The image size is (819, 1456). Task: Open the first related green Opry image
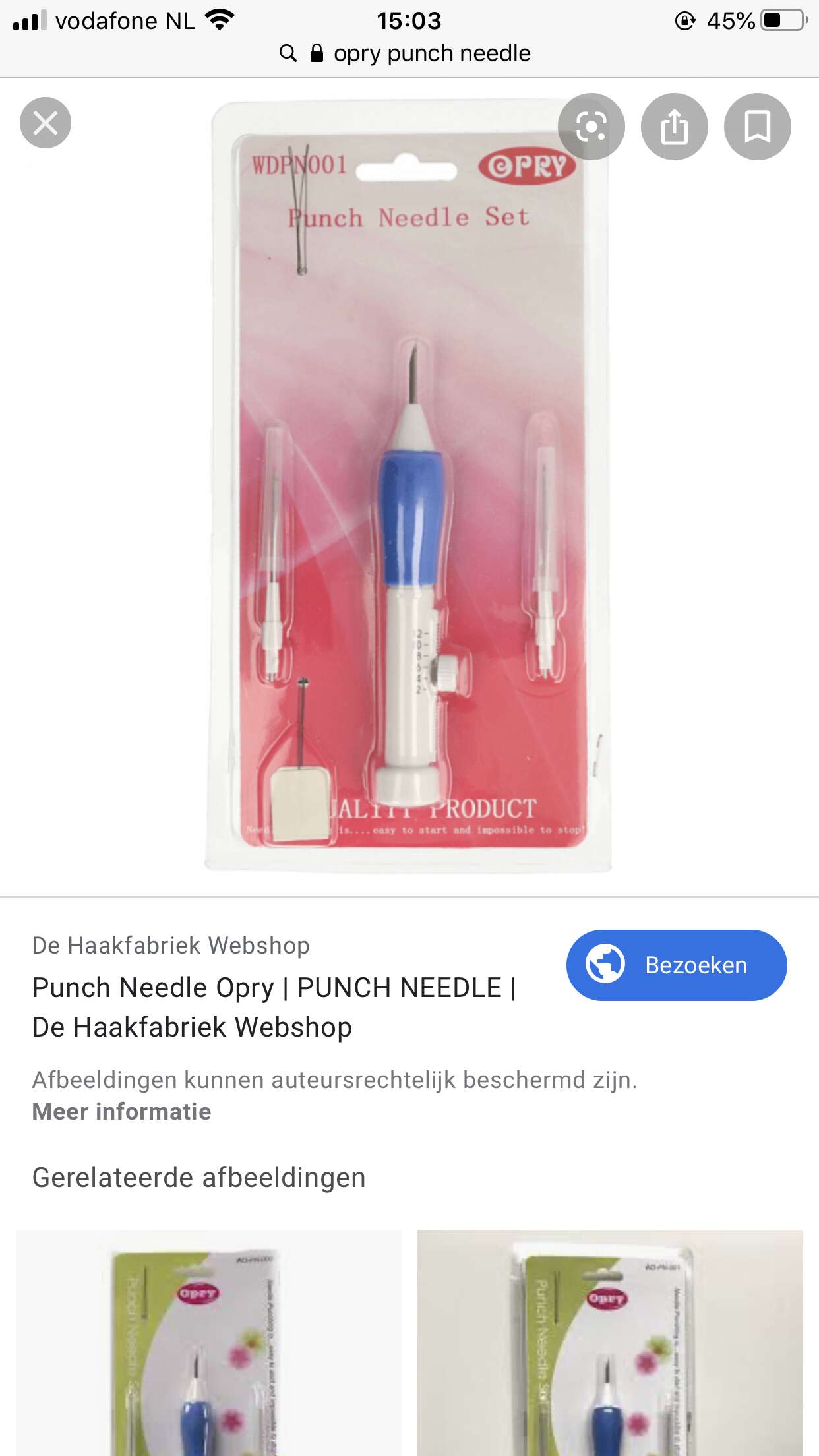[208, 1343]
